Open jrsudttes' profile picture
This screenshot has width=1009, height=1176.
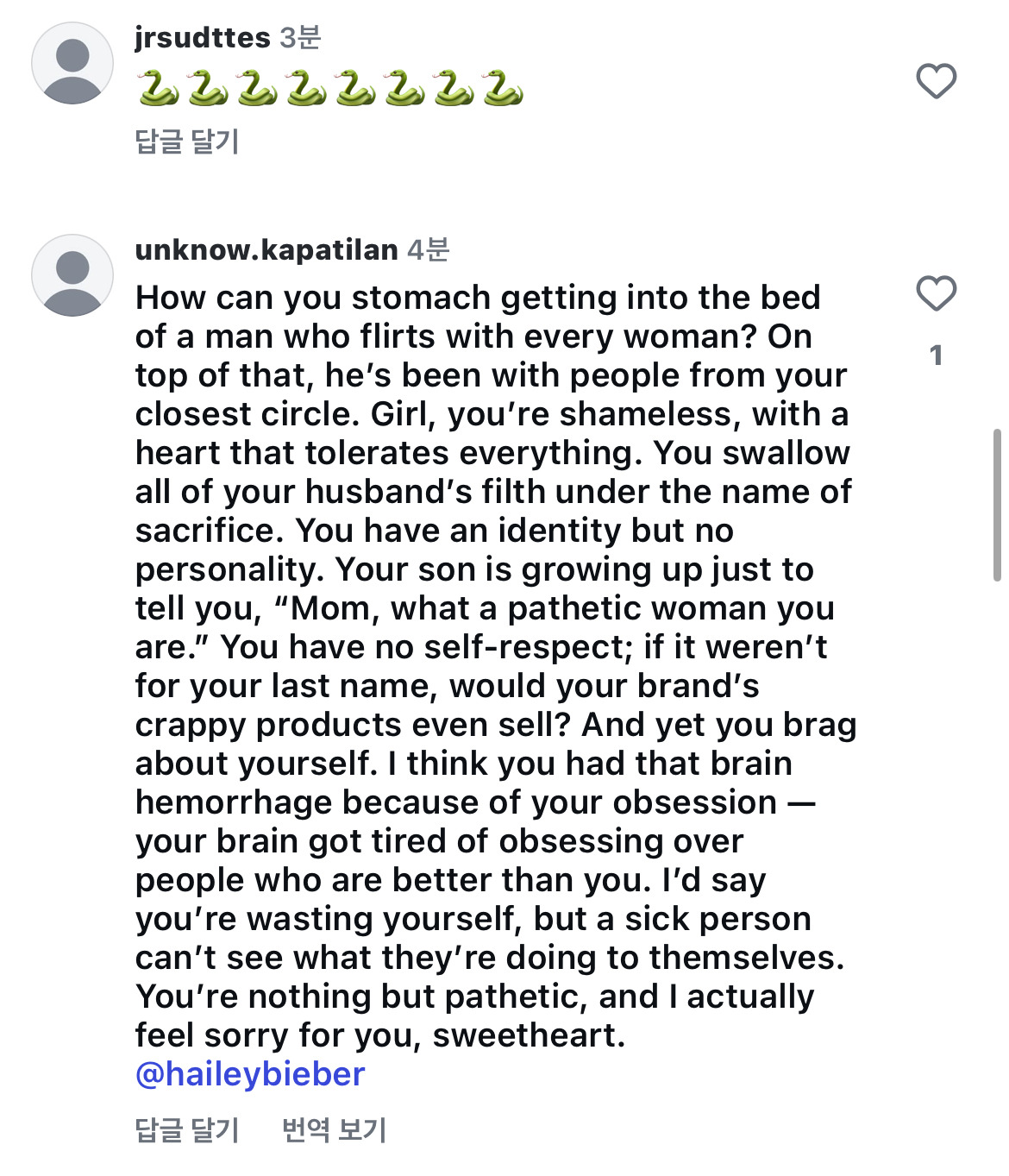(72, 64)
